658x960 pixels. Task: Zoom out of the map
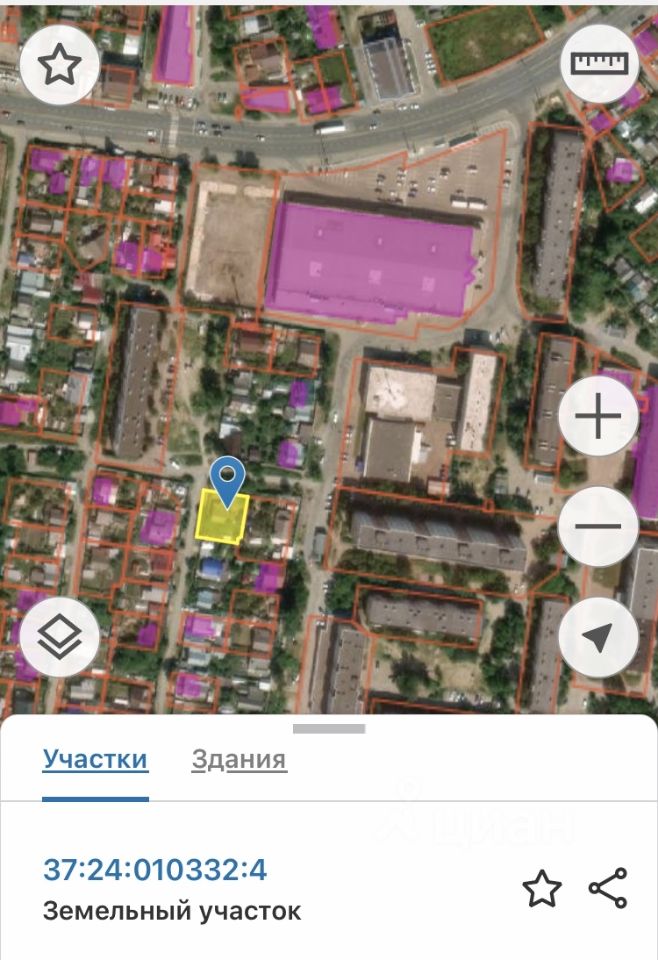[598, 527]
